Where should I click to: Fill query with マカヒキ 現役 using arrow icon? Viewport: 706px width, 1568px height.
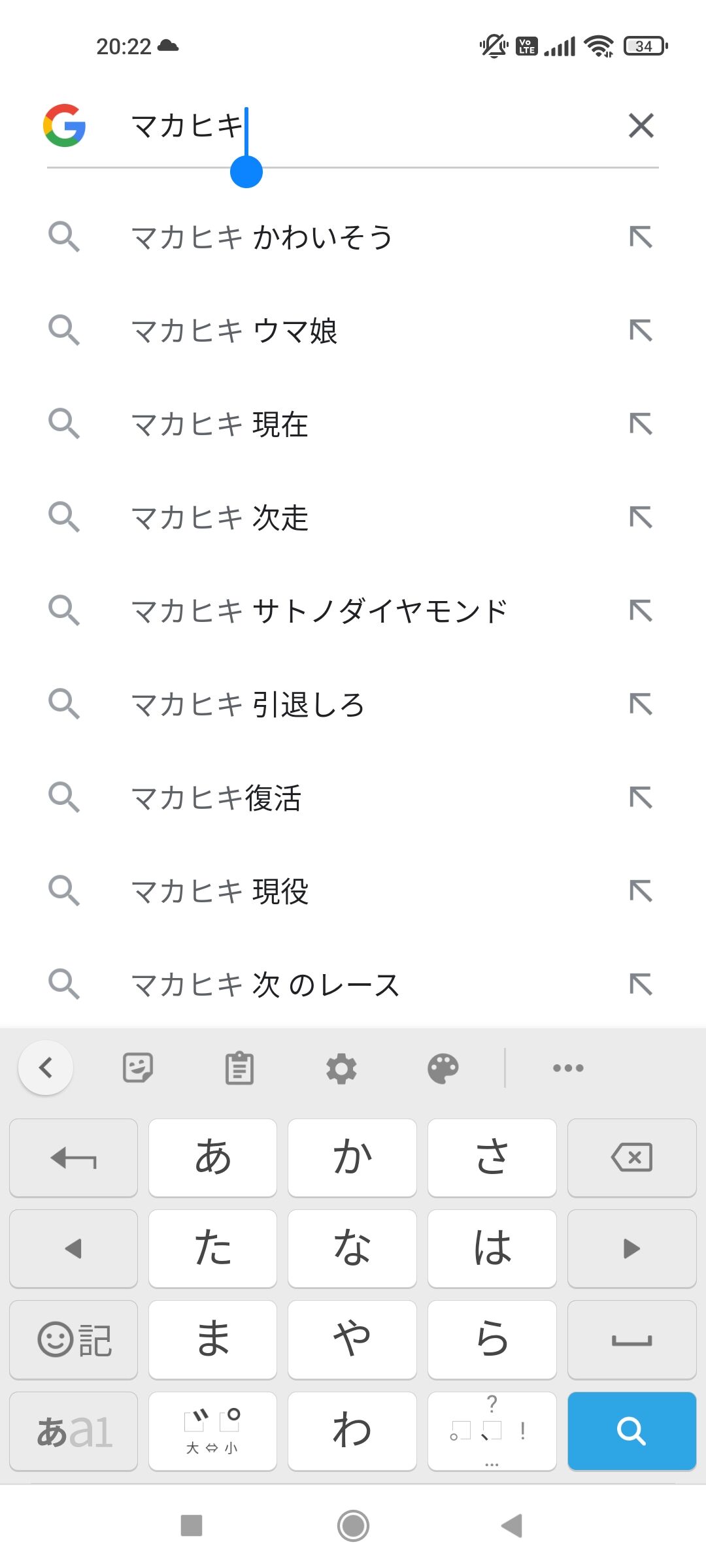click(x=641, y=891)
